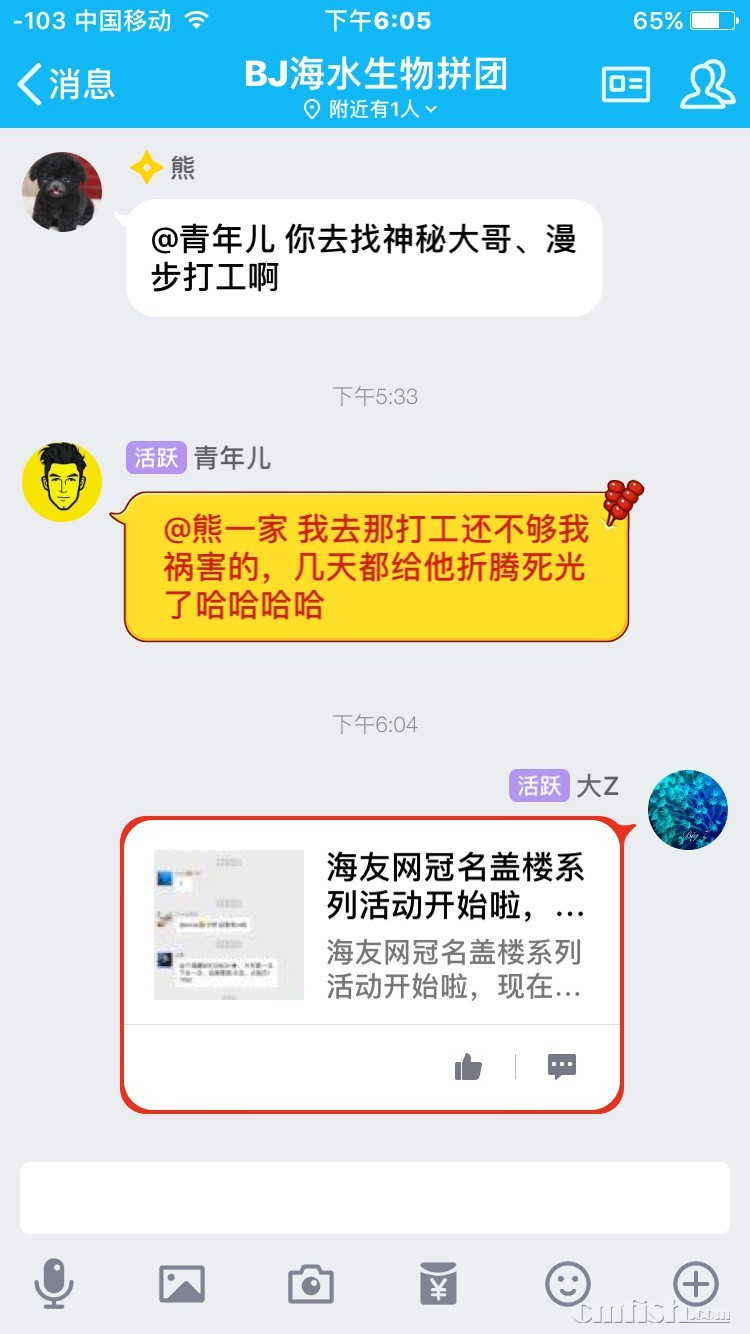Open camera to take photo
This screenshot has height=1334, width=750.
coord(310,1283)
